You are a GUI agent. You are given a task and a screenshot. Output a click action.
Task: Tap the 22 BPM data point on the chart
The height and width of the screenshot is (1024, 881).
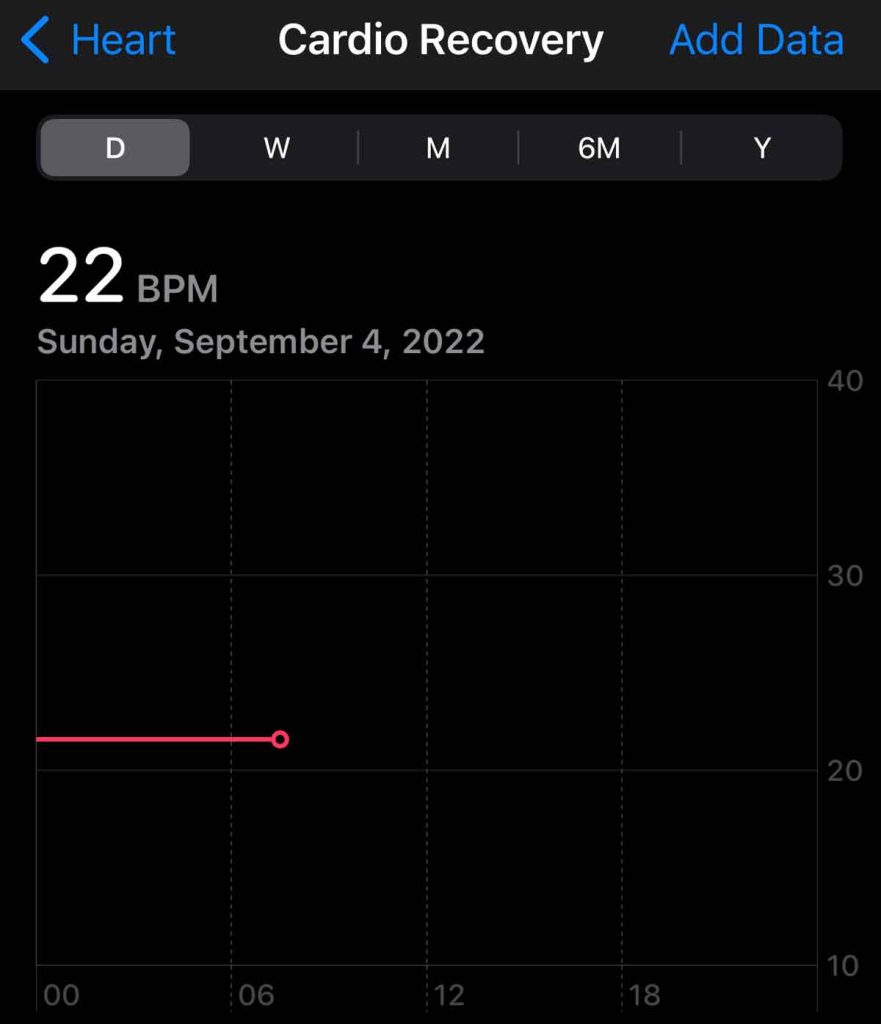280,739
